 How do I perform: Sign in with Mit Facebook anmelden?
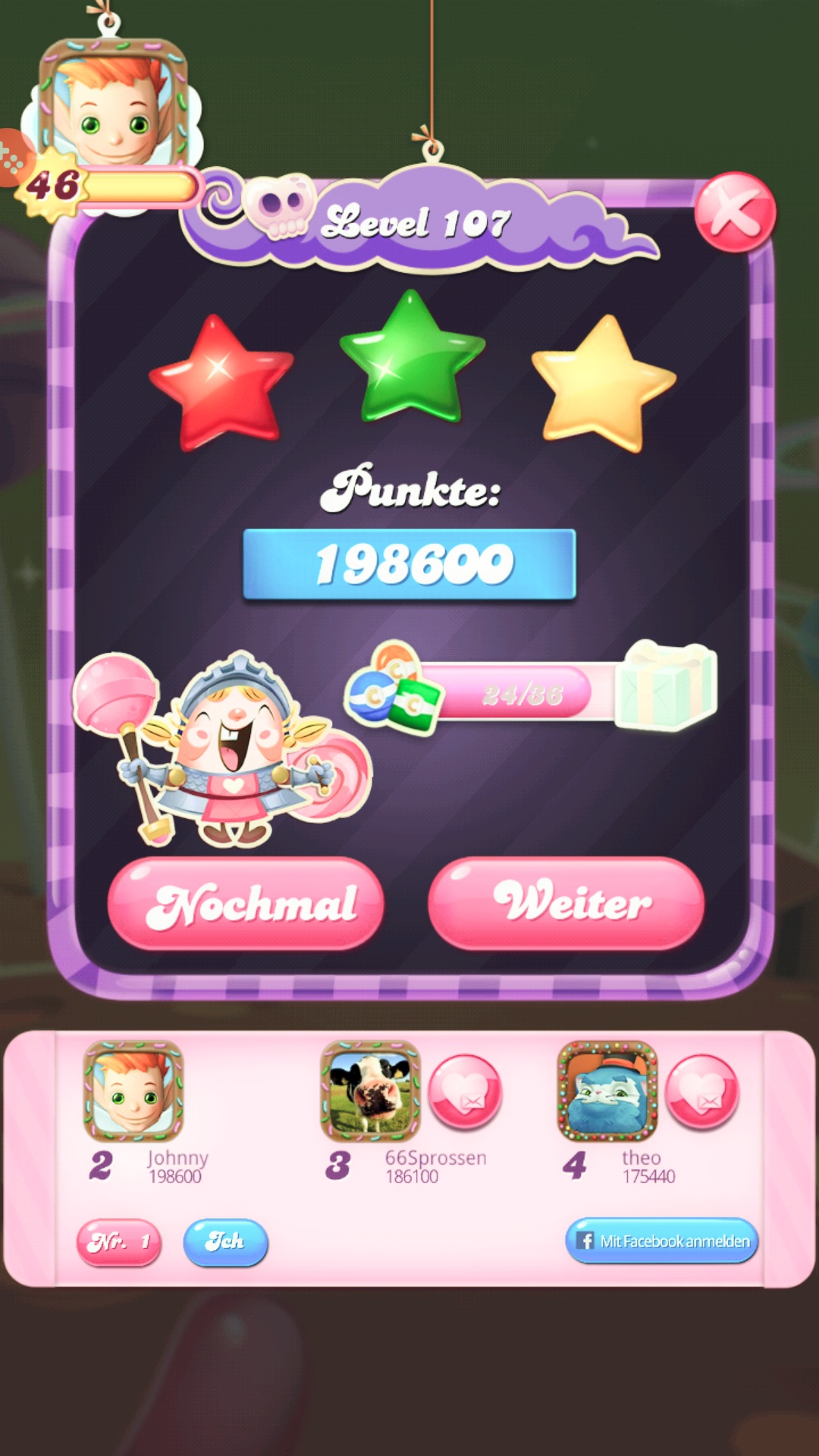pos(661,1241)
